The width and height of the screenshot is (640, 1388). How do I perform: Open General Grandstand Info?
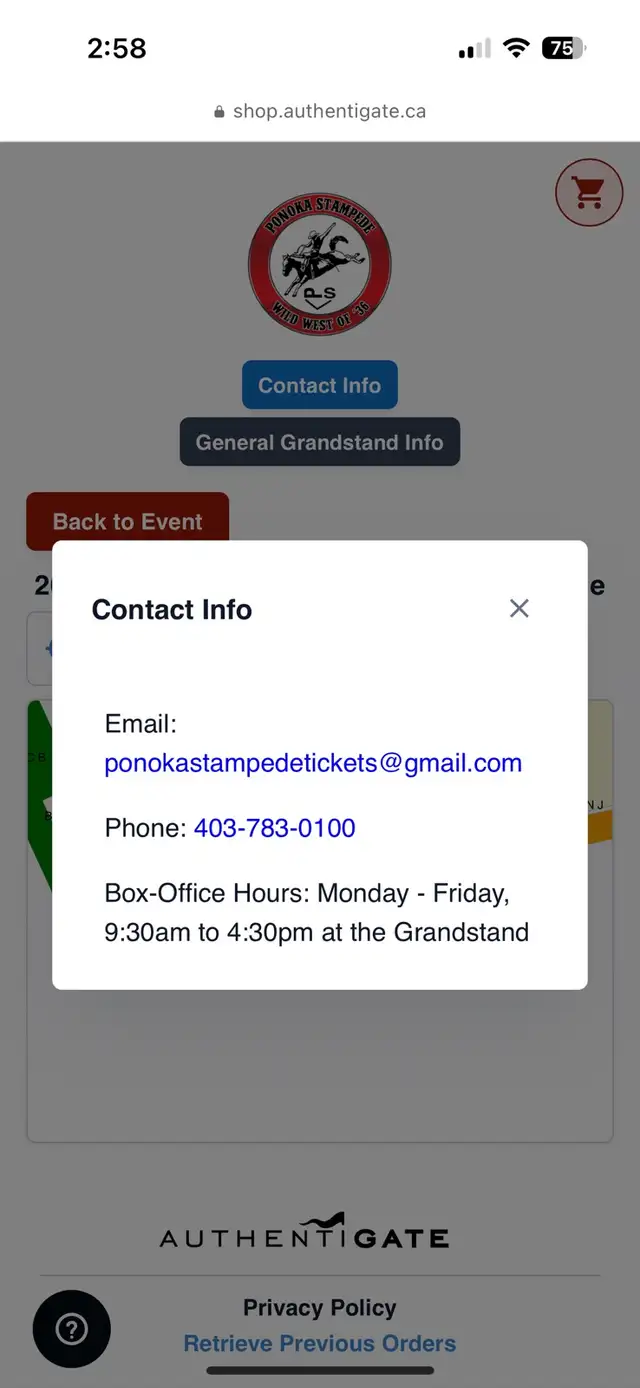coord(320,442)
